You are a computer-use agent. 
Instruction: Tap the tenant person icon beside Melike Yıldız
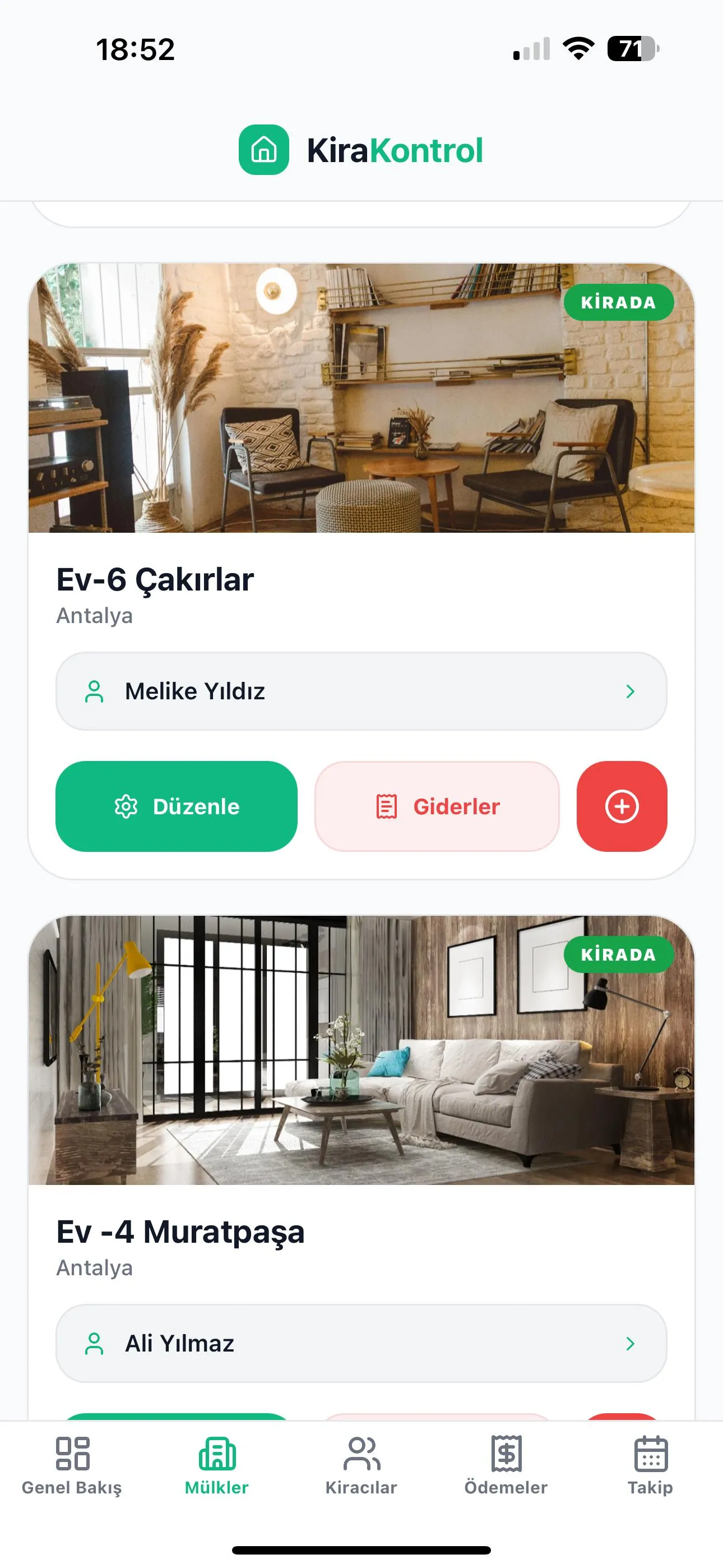[x=94, y=691]
